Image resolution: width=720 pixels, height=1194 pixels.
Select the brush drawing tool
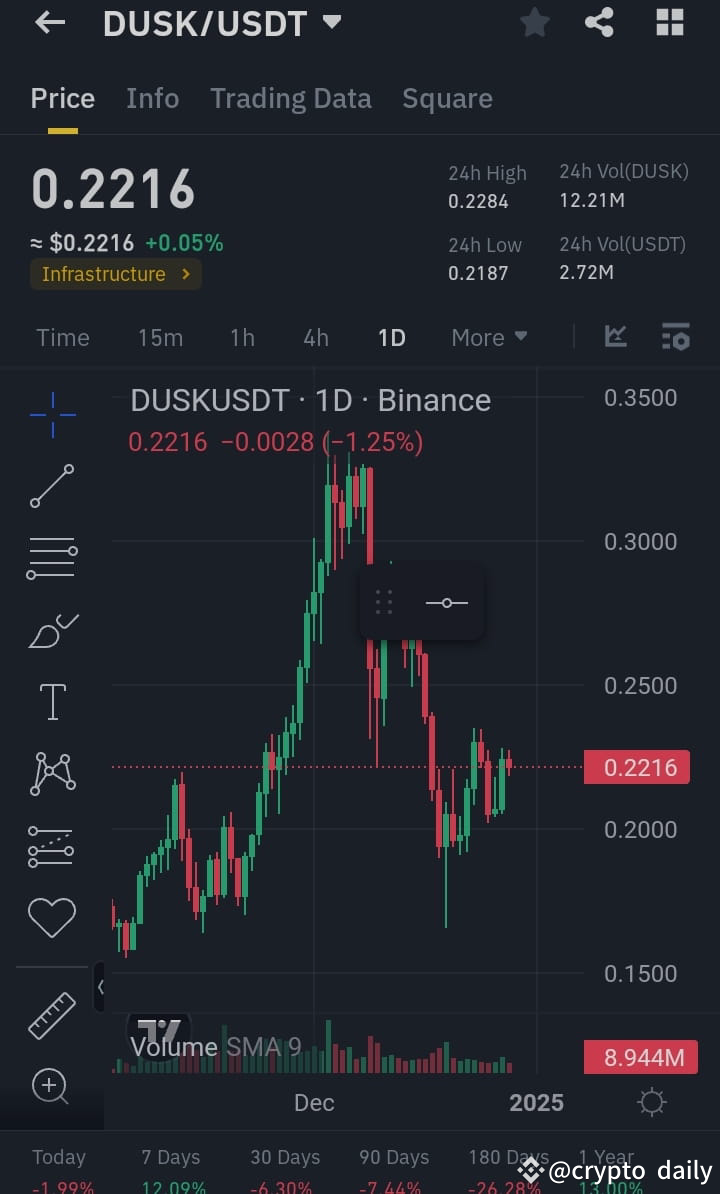(52, 631)
